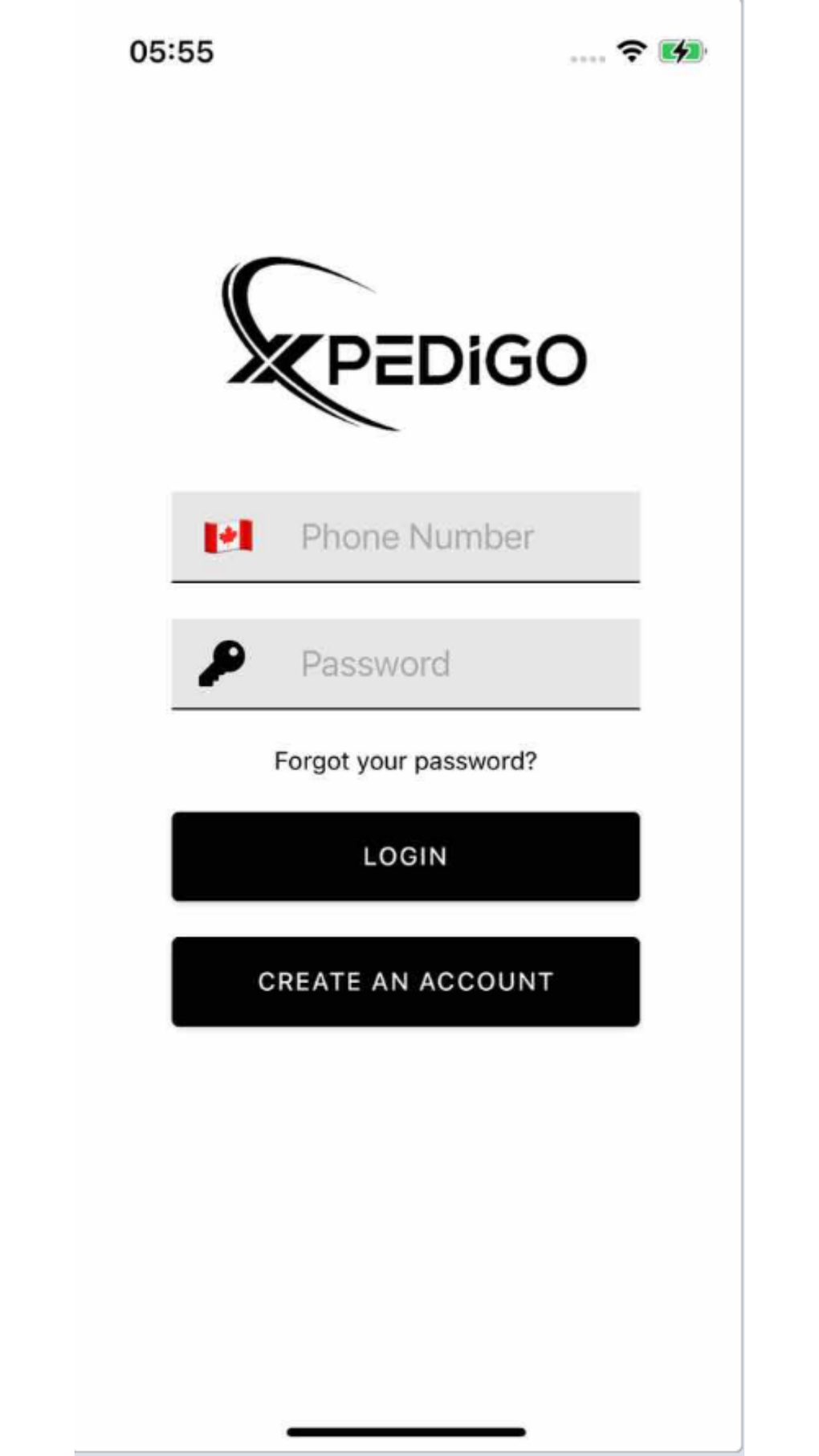Tap into the Password field

tap(405, 664)
